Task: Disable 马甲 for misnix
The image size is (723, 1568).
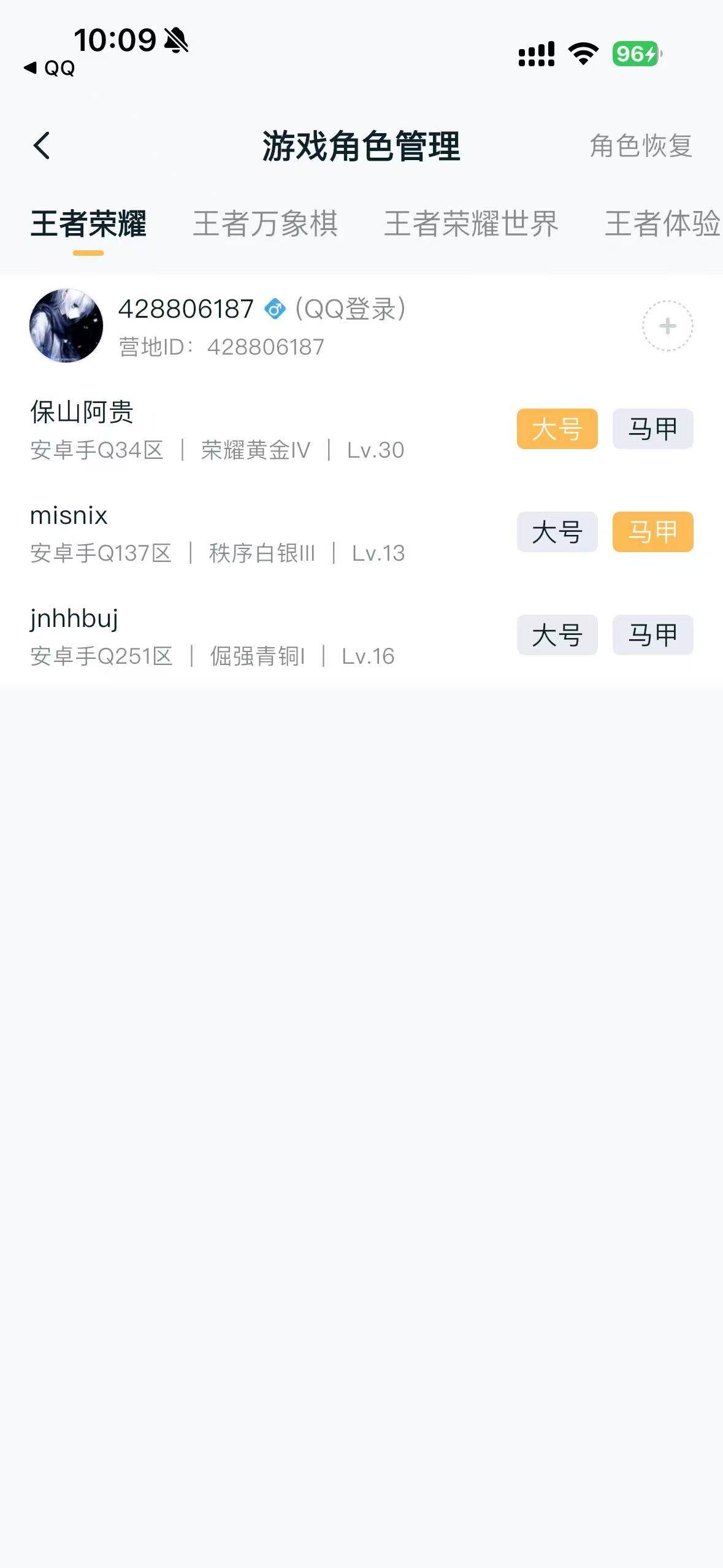Action: click(652, 532)
